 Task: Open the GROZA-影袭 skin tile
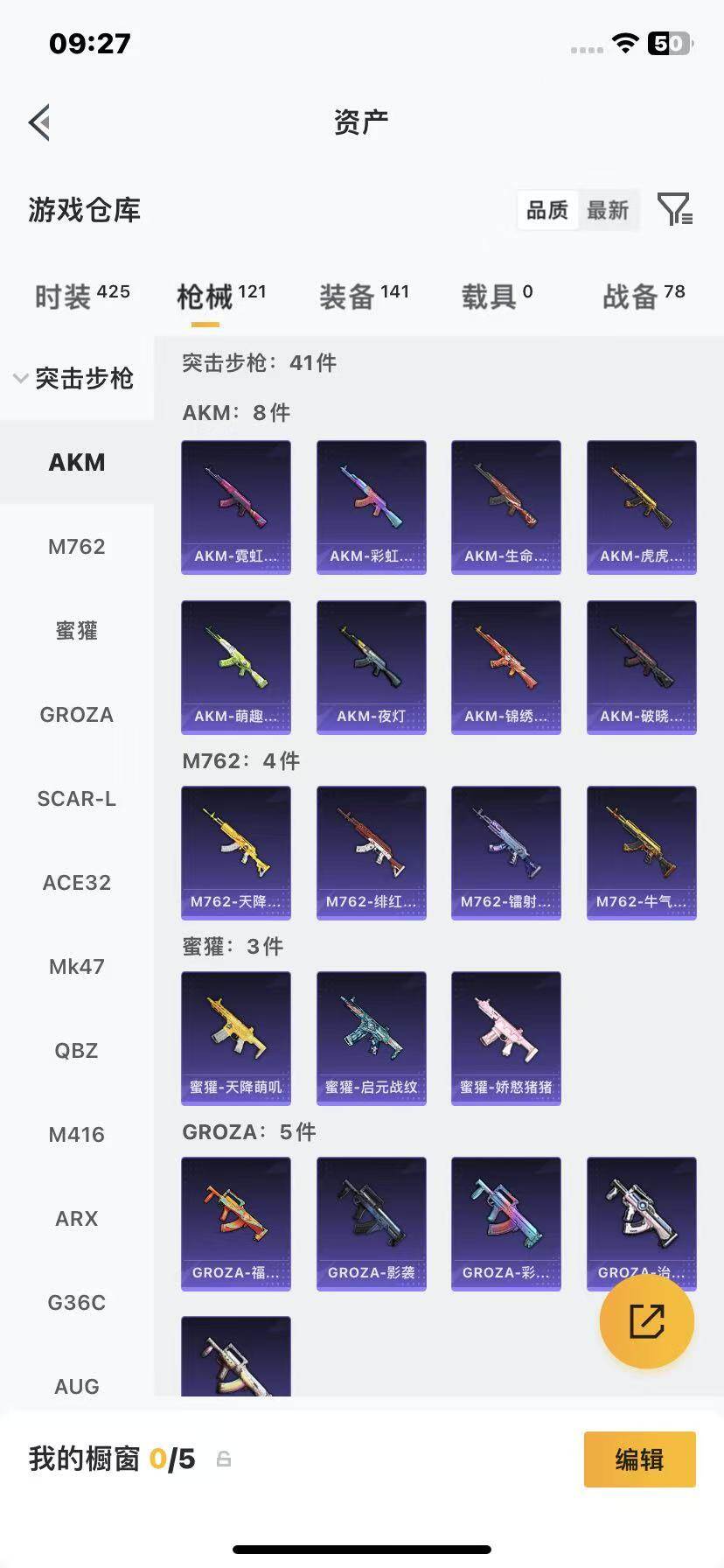pos(372,1223)
